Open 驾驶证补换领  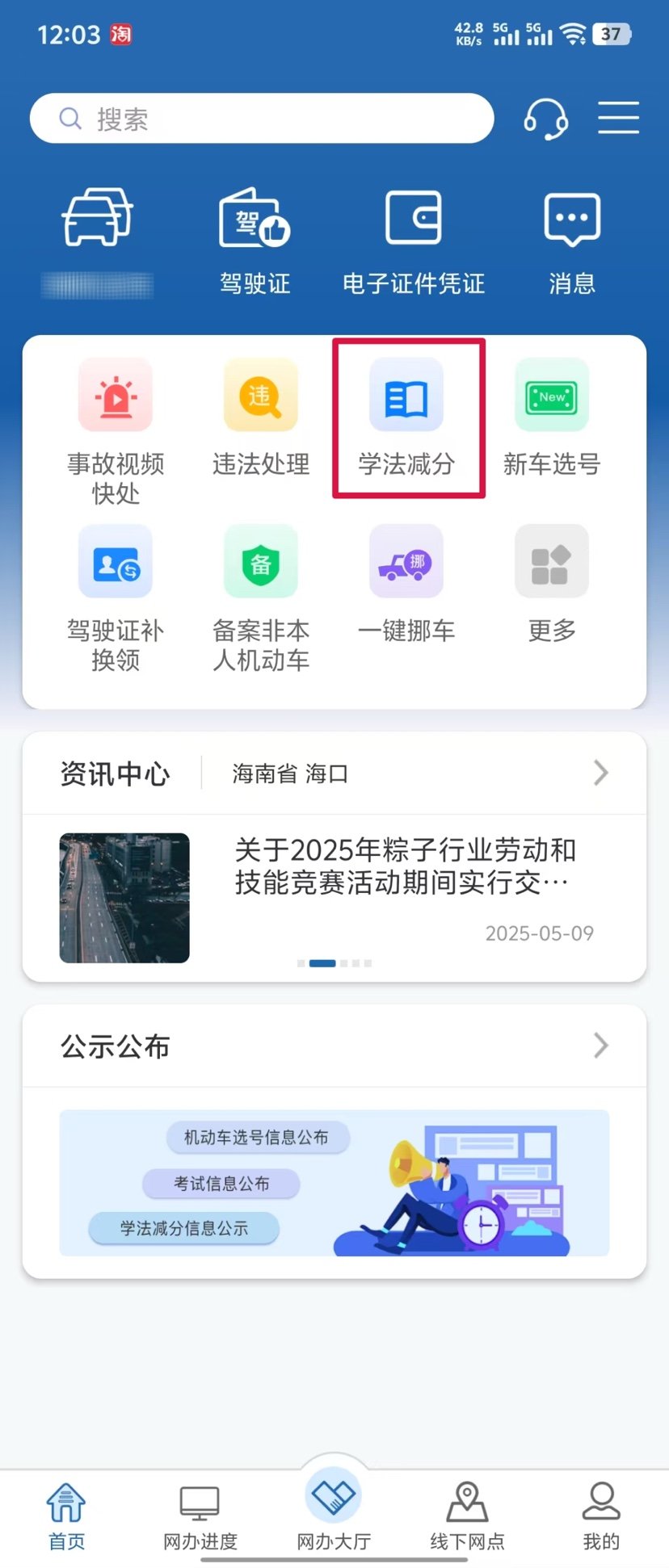tap(116, 597)
